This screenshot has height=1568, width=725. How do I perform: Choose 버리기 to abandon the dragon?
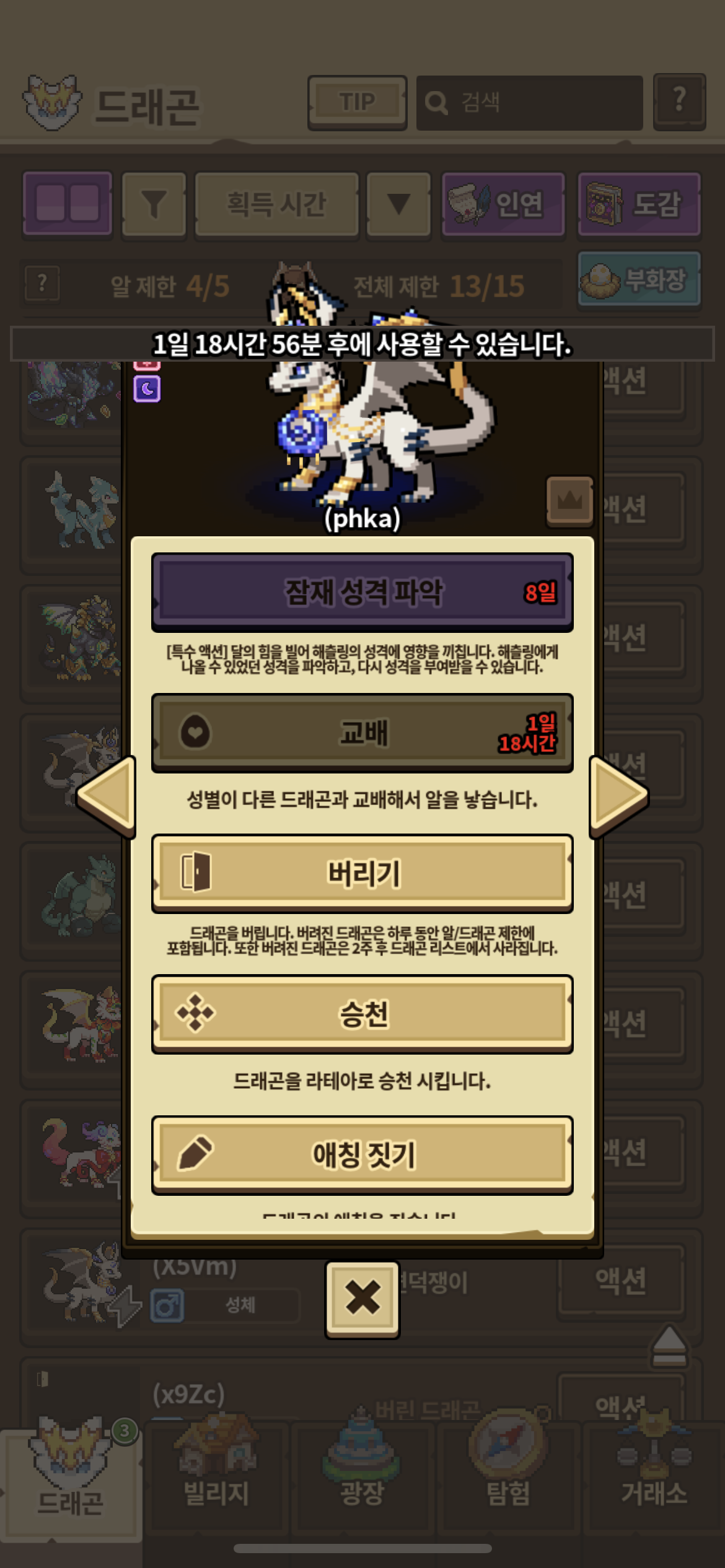tap(362, 873)
